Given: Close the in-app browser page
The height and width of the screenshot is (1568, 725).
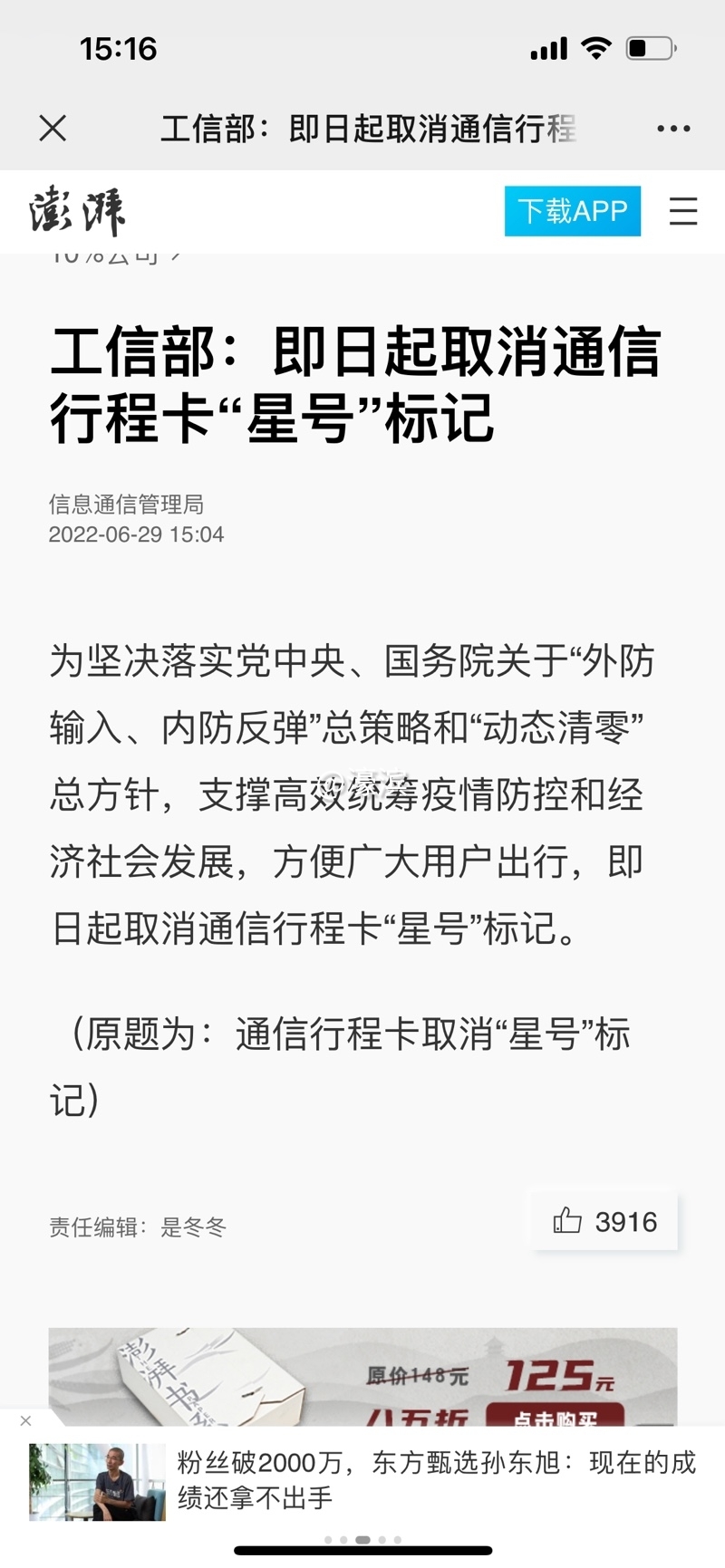Looking at the screenshot, I should (53, 129).
